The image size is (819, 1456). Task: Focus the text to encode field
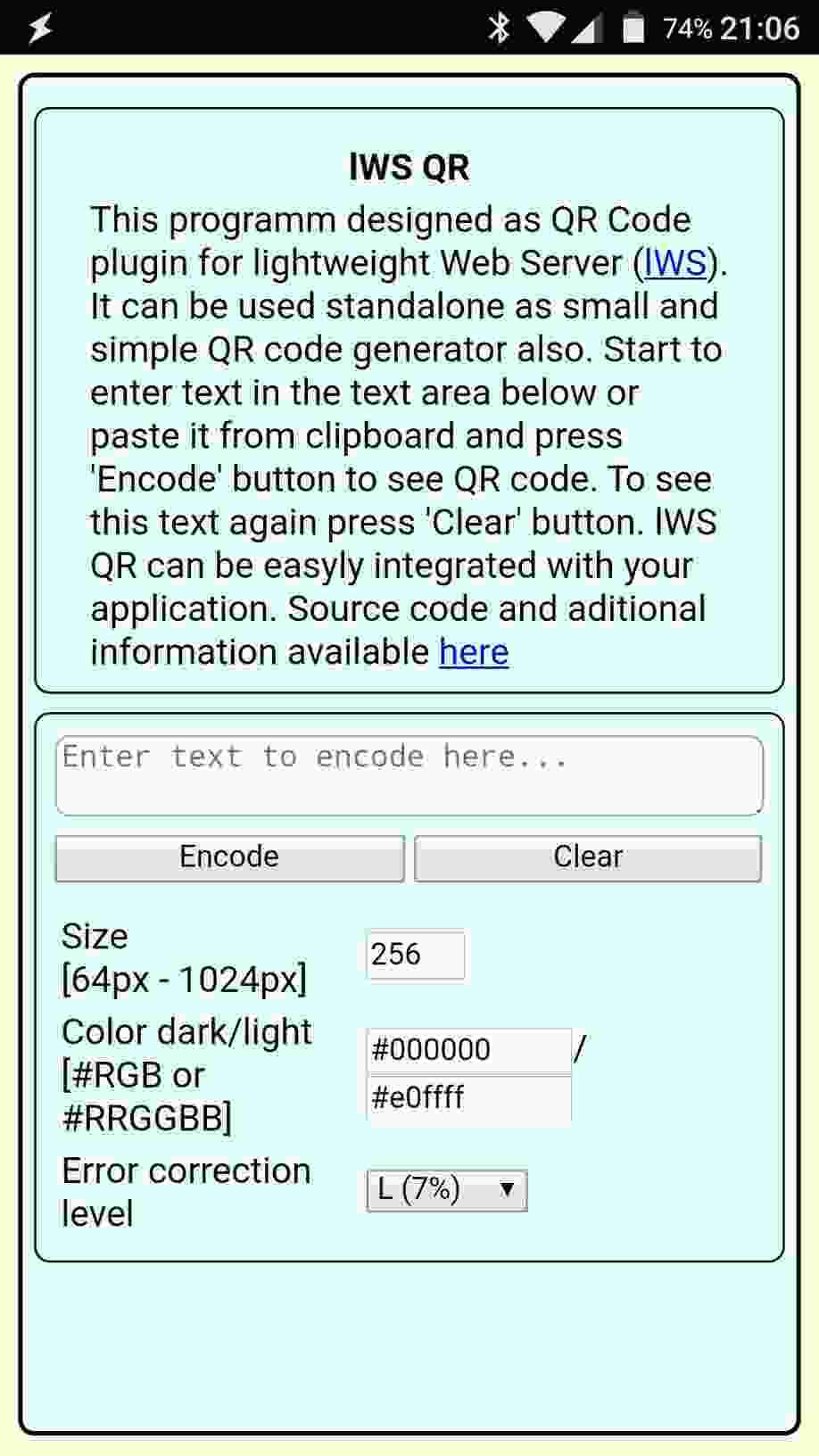point(409,774)
